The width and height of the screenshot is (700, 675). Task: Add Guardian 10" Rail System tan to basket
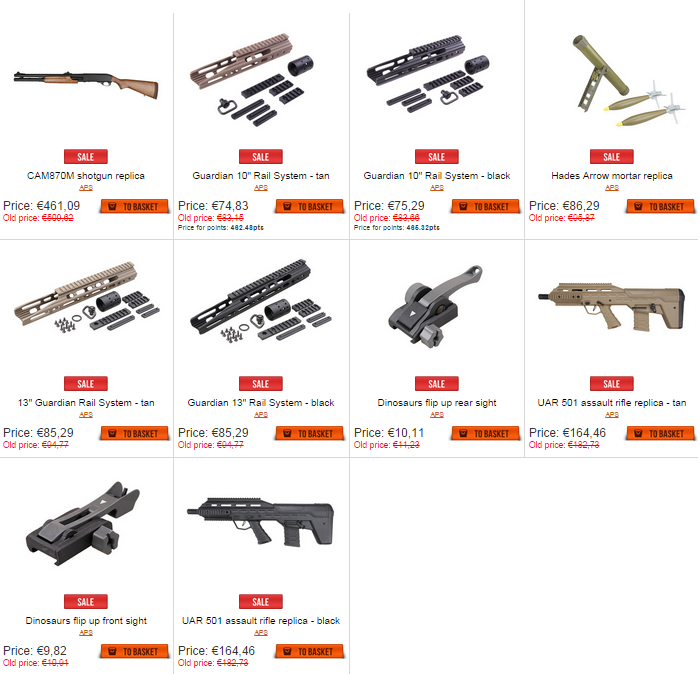tap(309, 207)
